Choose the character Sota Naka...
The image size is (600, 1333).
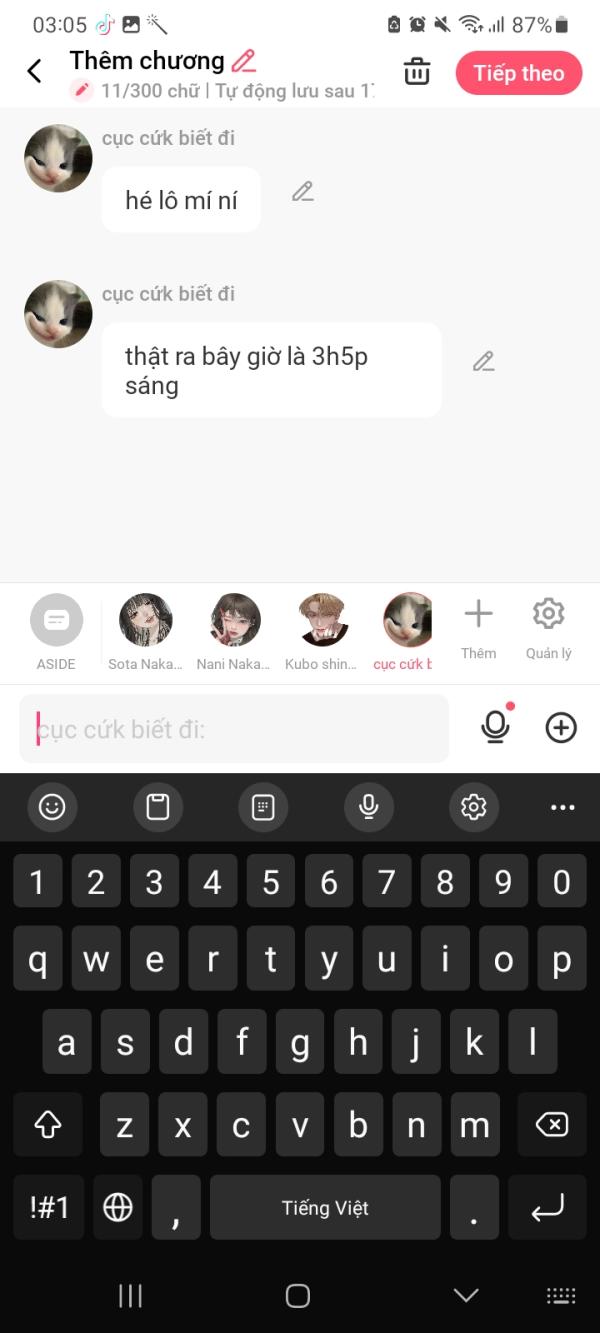[x=146, y=632]
